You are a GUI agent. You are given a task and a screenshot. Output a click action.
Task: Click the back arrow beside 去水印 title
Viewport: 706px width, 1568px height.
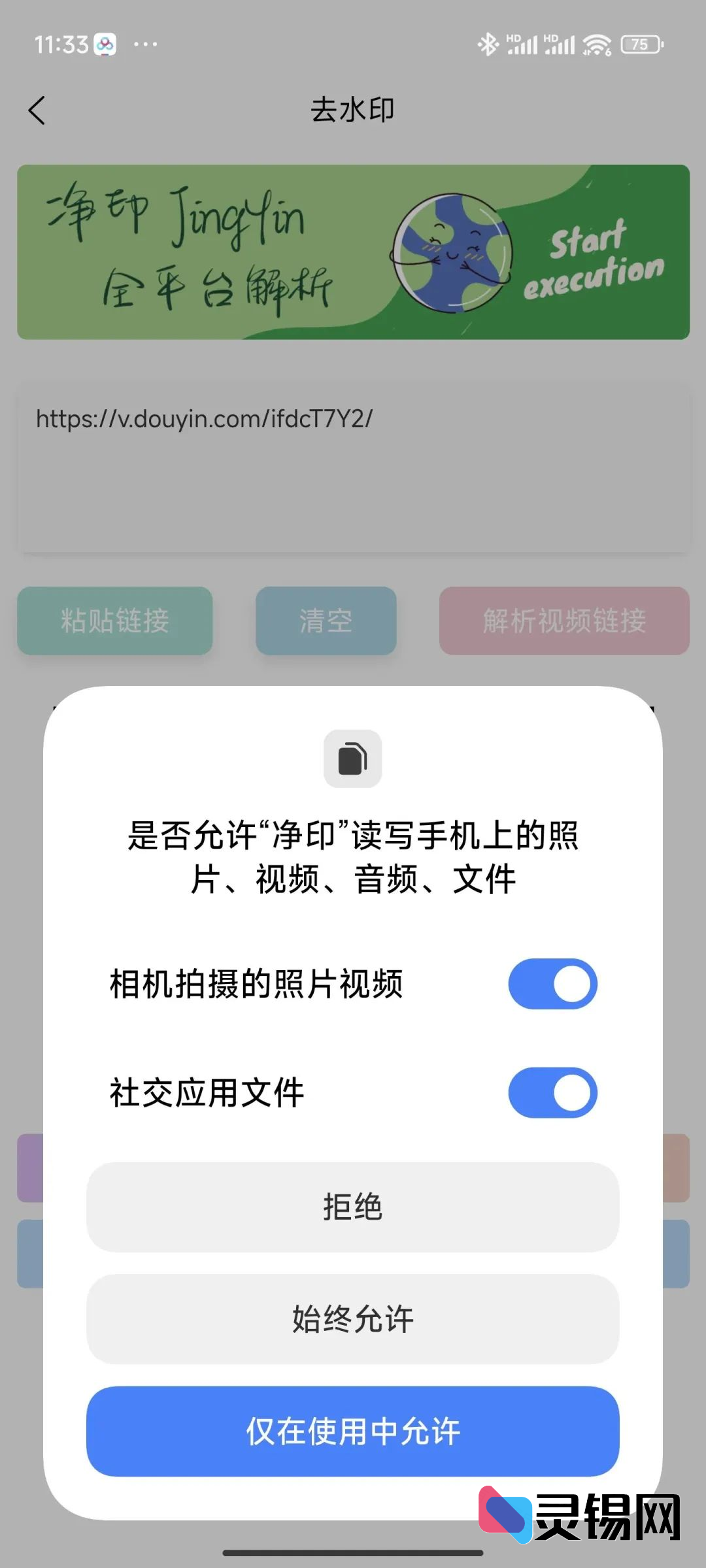(37, 110)
